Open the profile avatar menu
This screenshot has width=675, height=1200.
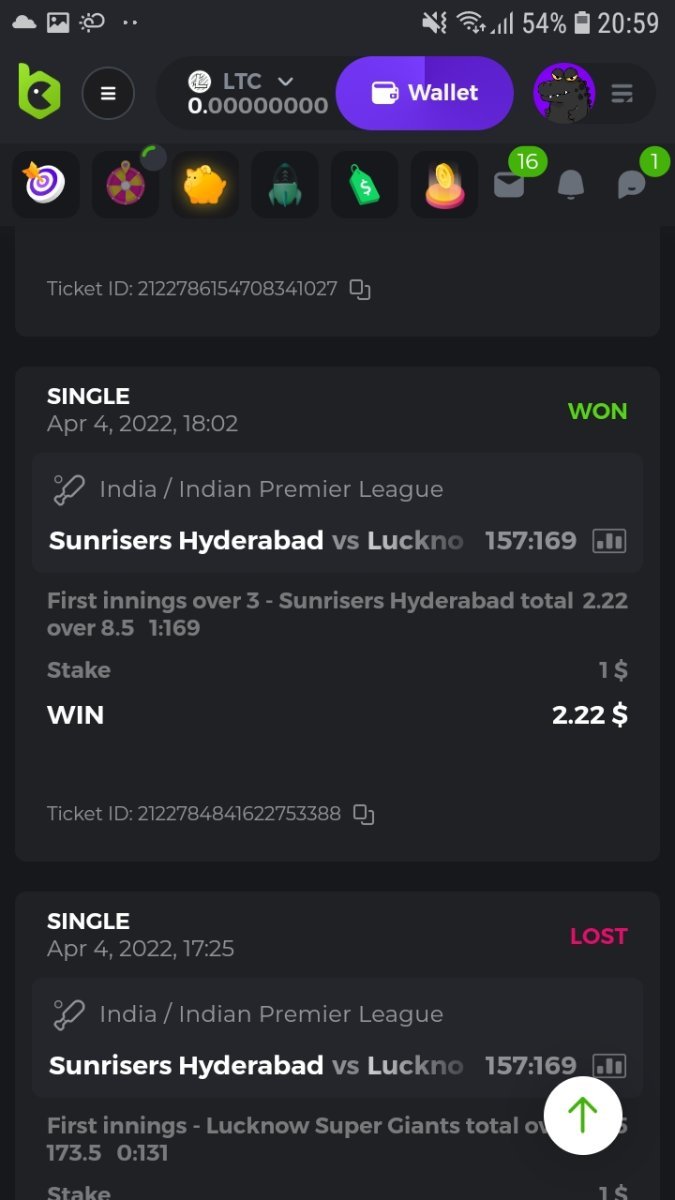coord(564,94)
